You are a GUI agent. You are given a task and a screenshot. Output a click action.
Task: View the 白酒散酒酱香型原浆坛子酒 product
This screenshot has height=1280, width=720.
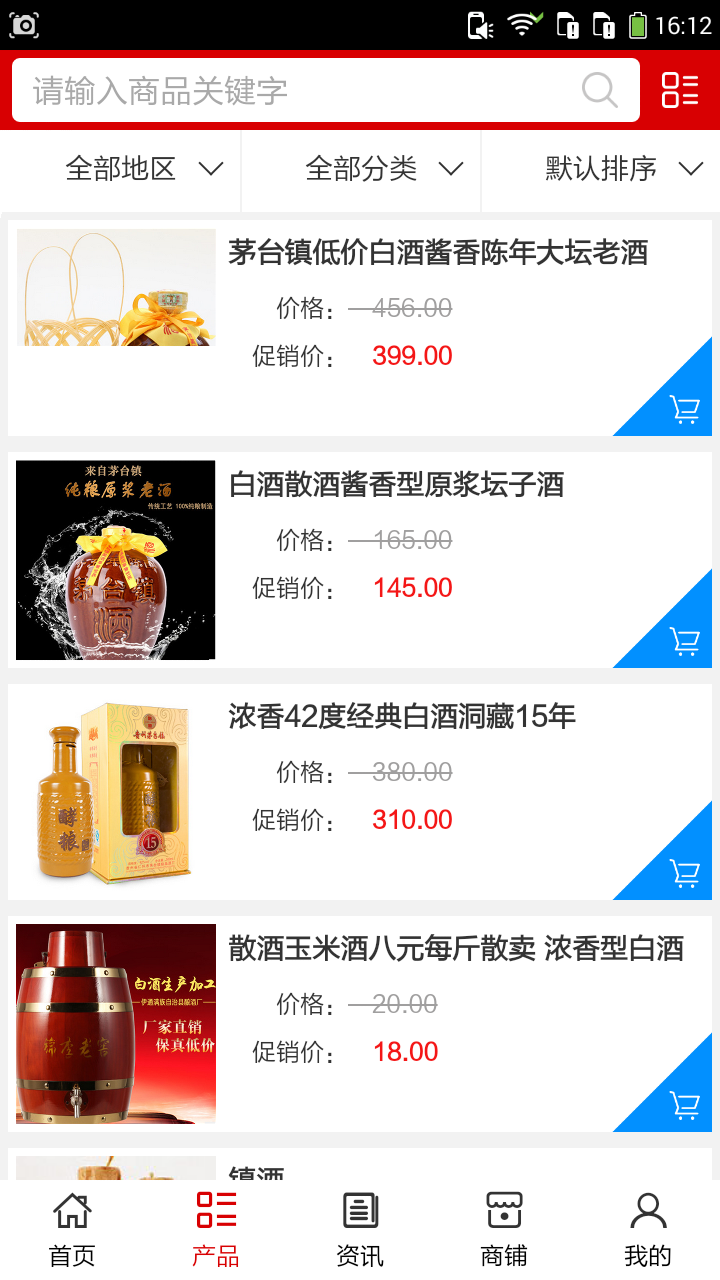click(397, 485)
